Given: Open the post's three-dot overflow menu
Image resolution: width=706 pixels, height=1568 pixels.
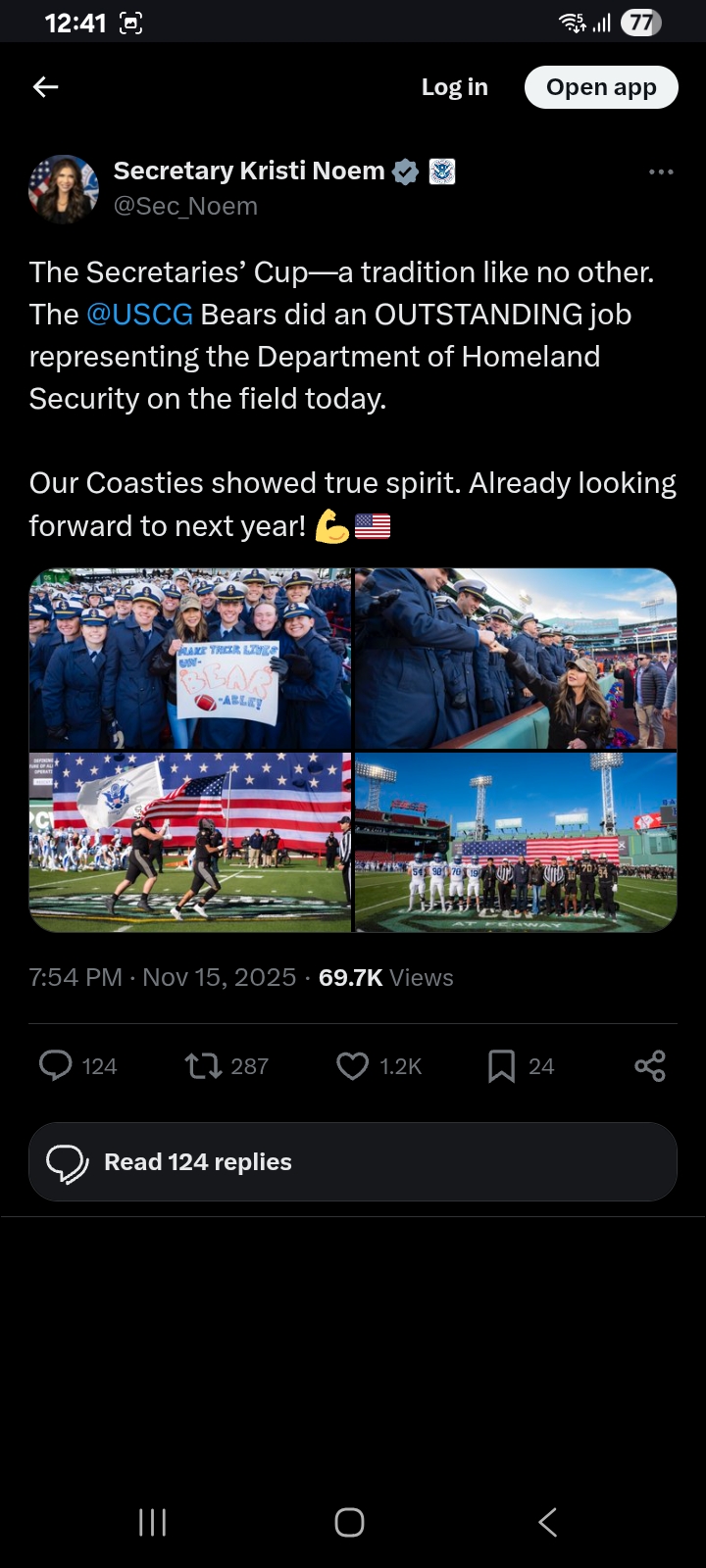Looking at the screenshot, I should (661, 171).
